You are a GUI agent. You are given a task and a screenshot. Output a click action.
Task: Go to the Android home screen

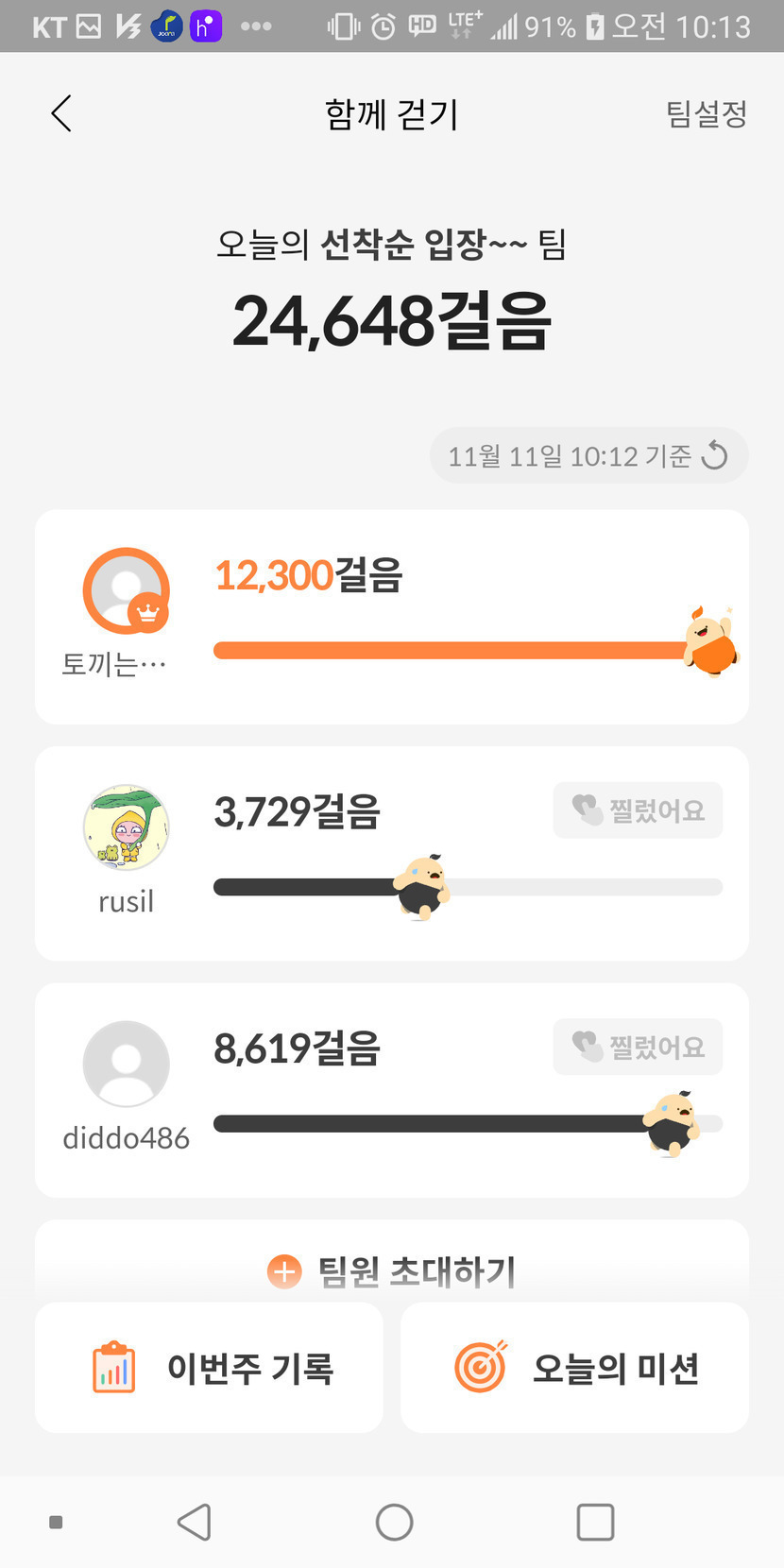tap(394, 1523)
